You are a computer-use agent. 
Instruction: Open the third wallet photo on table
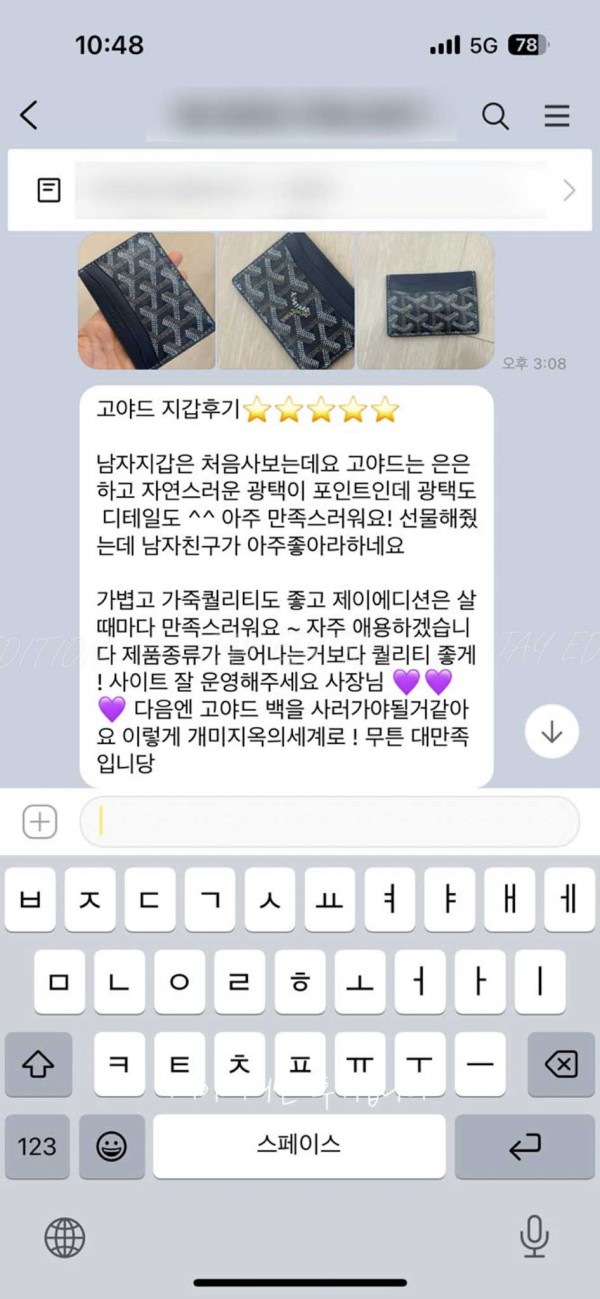click(426, 301)
